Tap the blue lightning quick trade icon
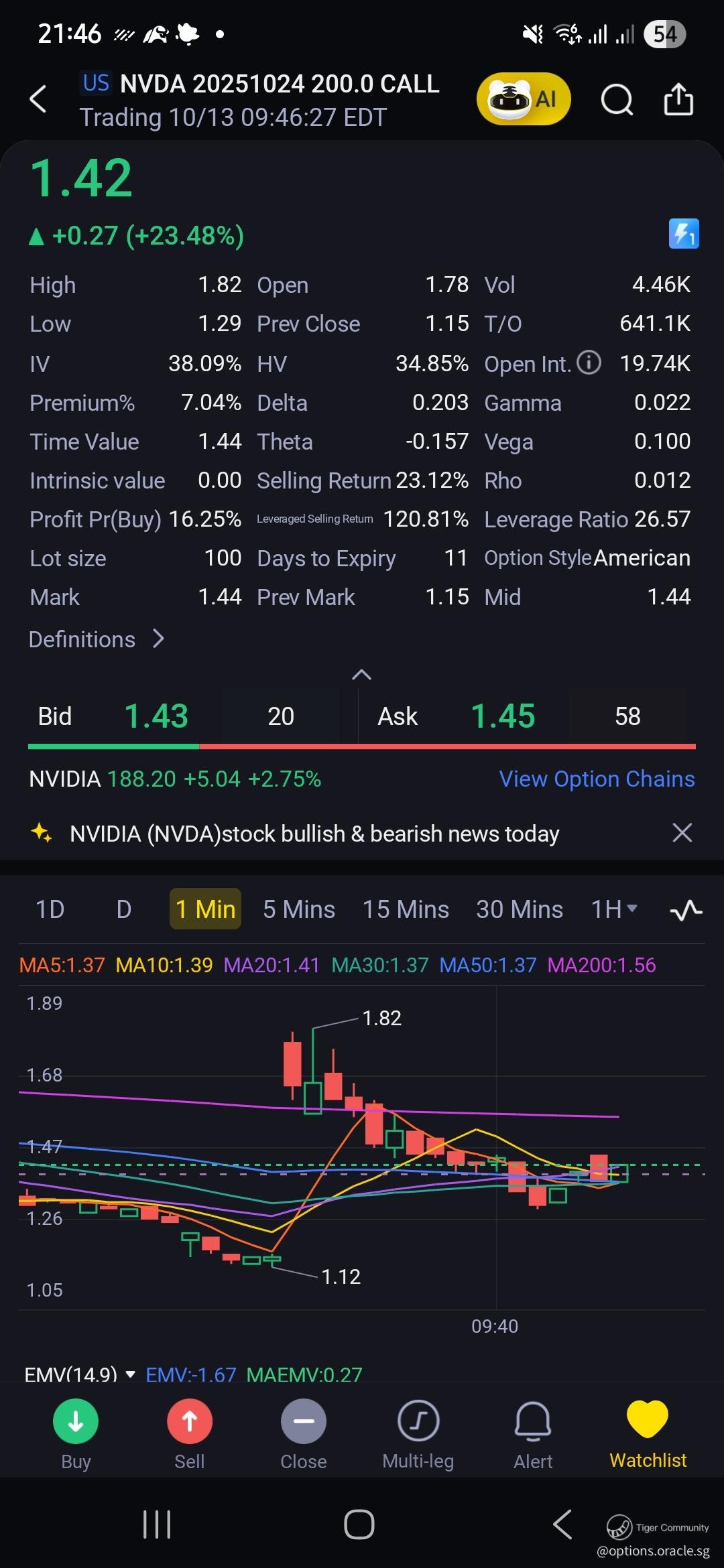724x1568 pixels. (x=684, y=234)
